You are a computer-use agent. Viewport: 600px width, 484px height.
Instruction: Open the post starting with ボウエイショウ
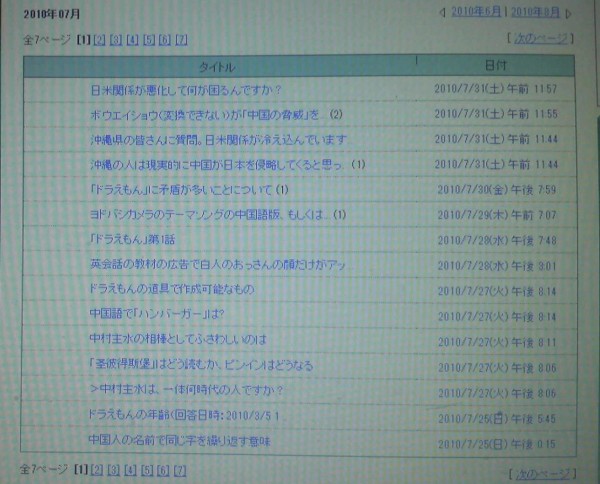[x=208, y=113]
